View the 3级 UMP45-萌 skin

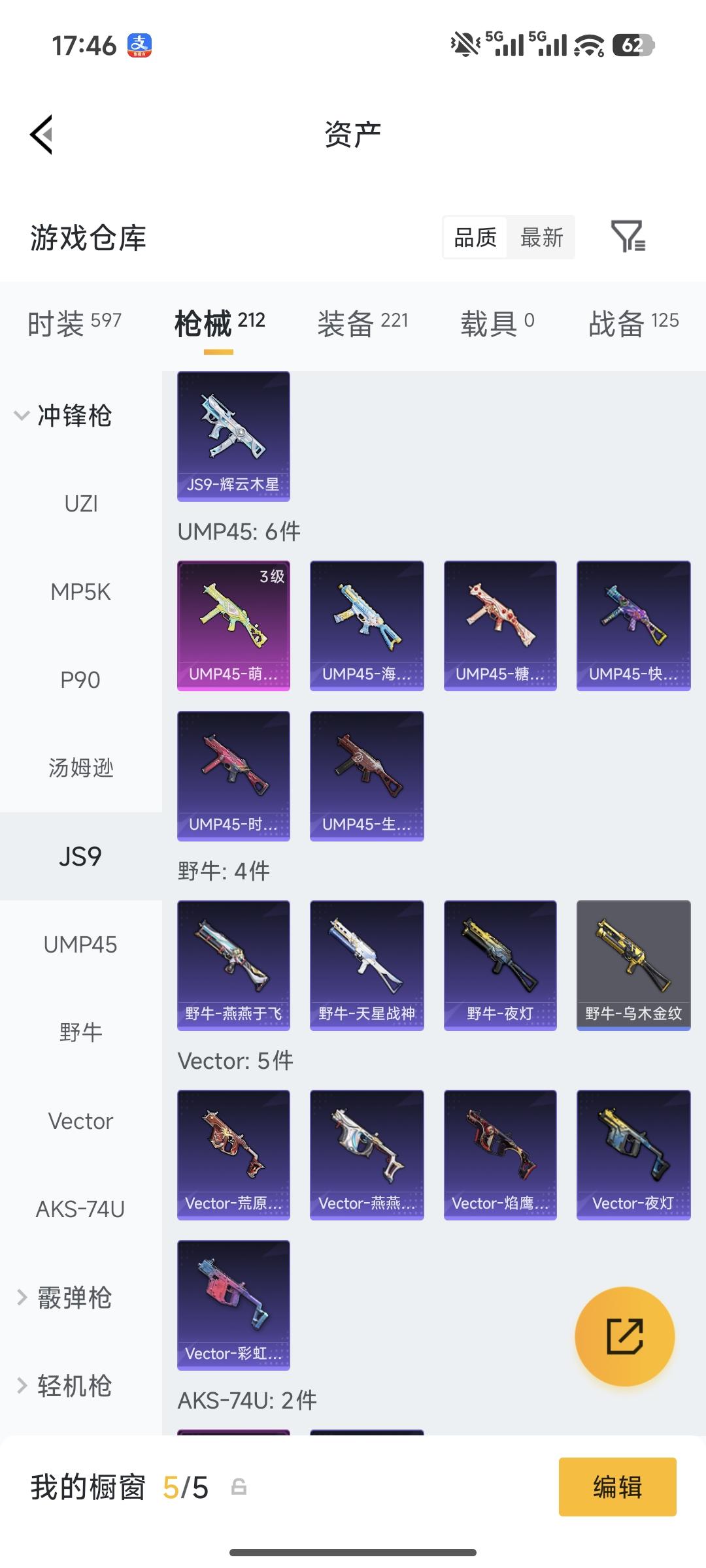coord(233,625)
